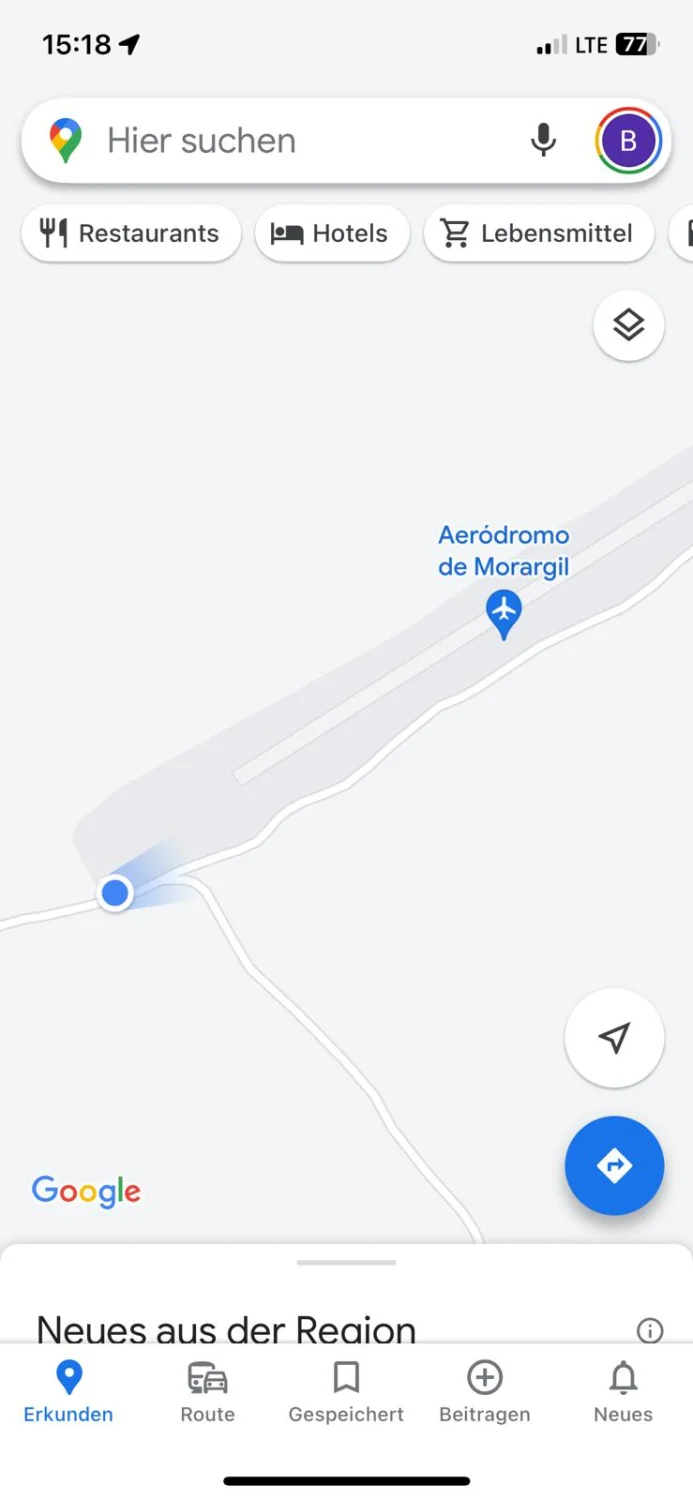Start voice search with the microphone

(543, 141)
